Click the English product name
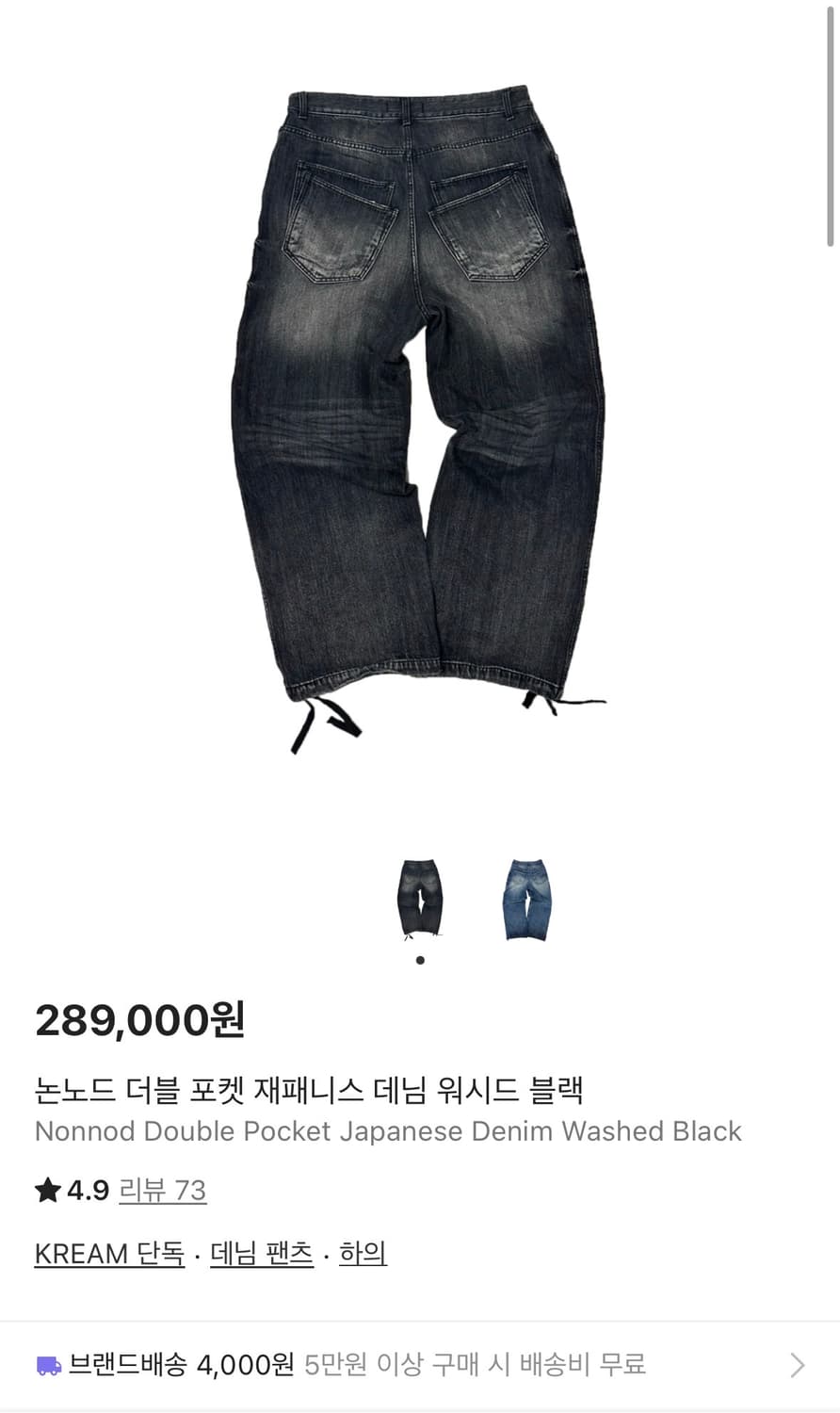 388,1131
